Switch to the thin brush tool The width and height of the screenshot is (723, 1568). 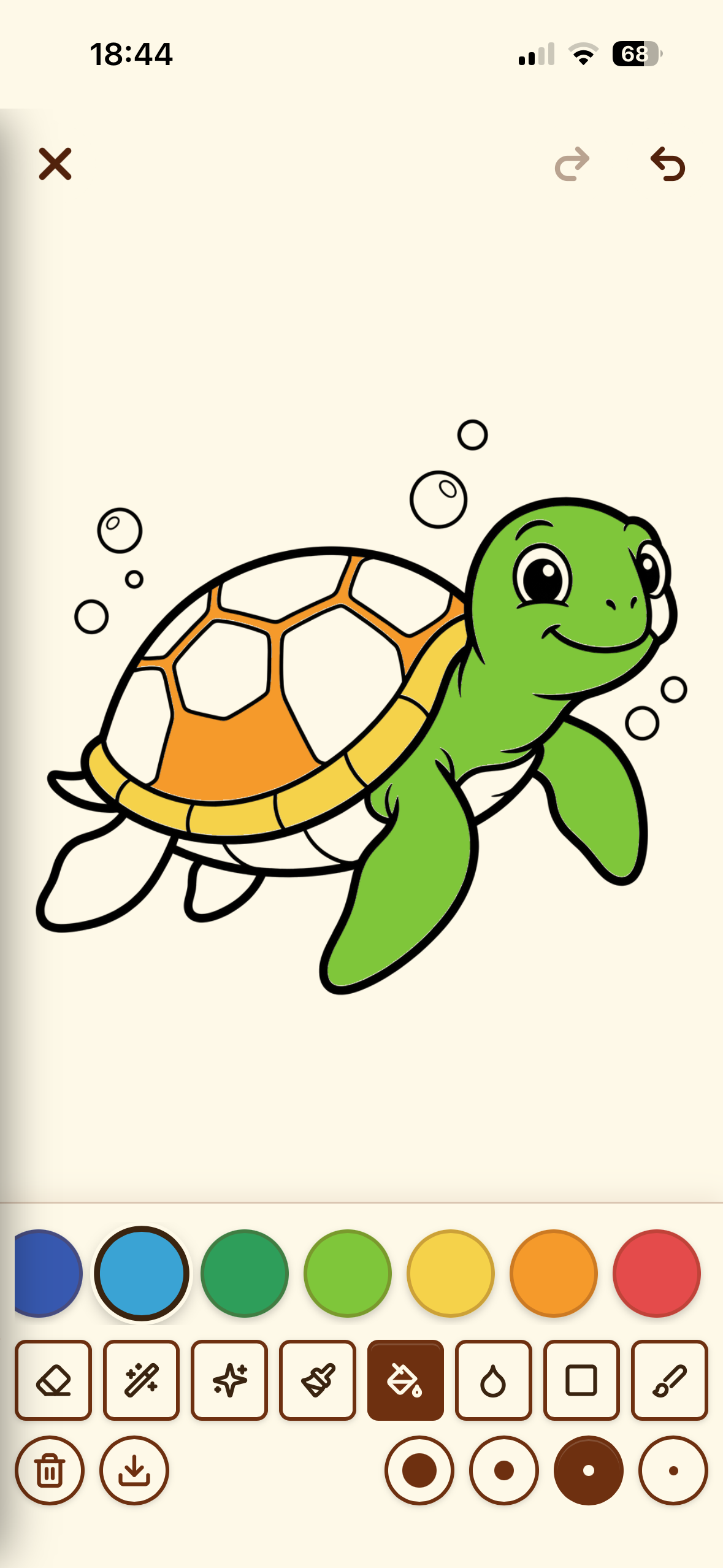670,1380
